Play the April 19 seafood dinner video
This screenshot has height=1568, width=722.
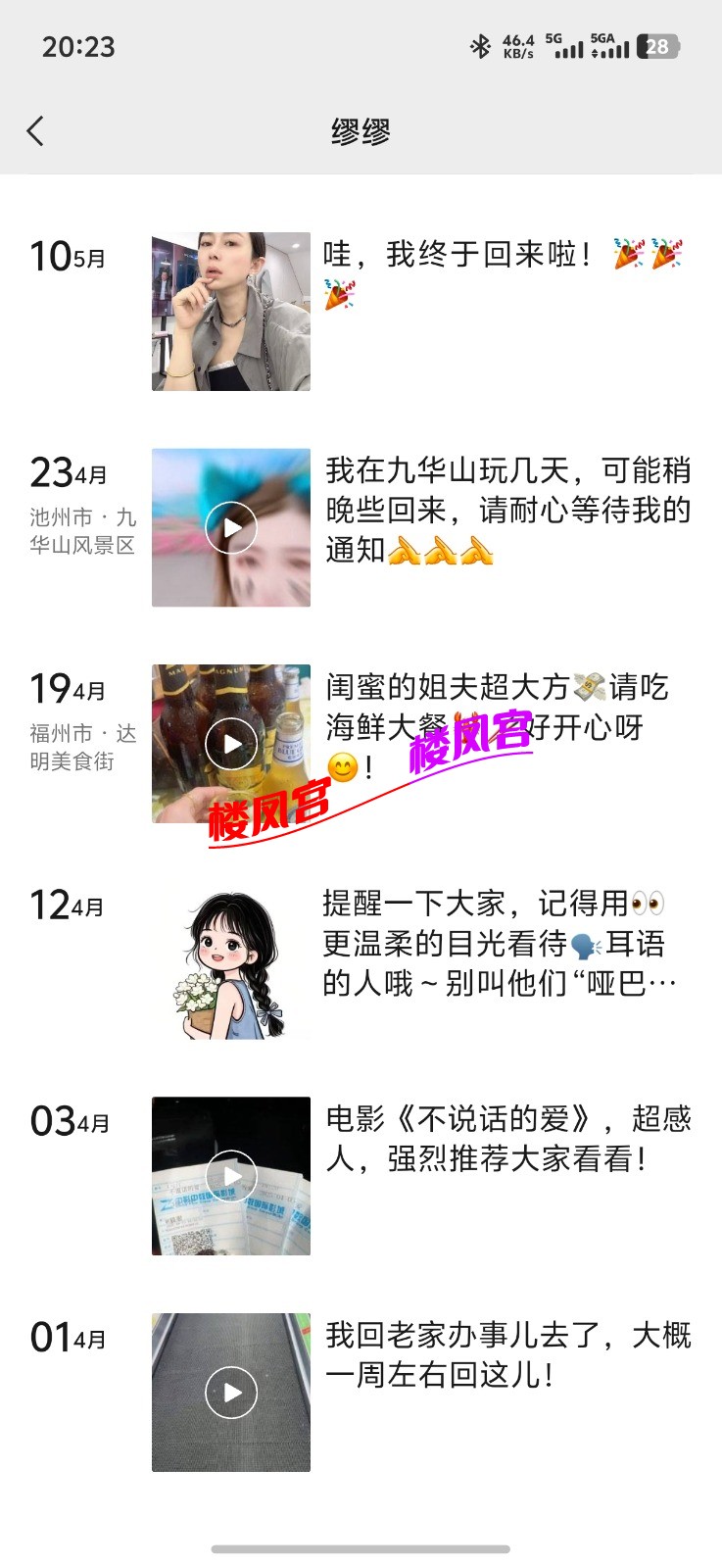[231, 744]
